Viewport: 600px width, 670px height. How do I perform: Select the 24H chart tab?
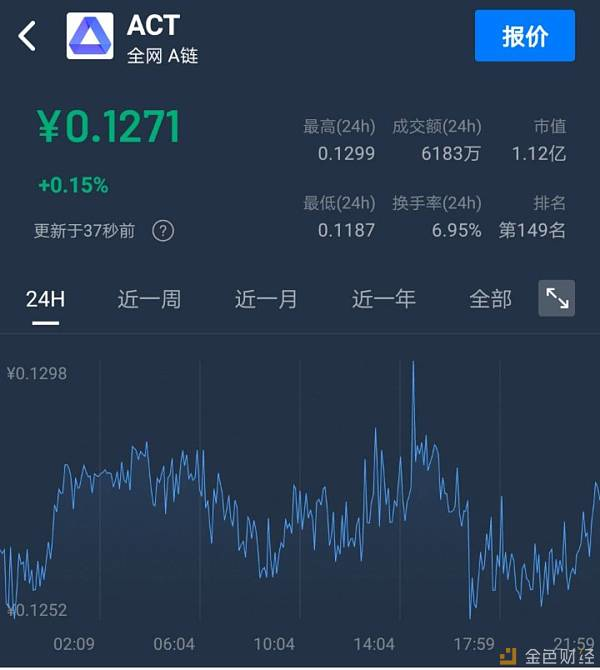(x=45, y=299)
